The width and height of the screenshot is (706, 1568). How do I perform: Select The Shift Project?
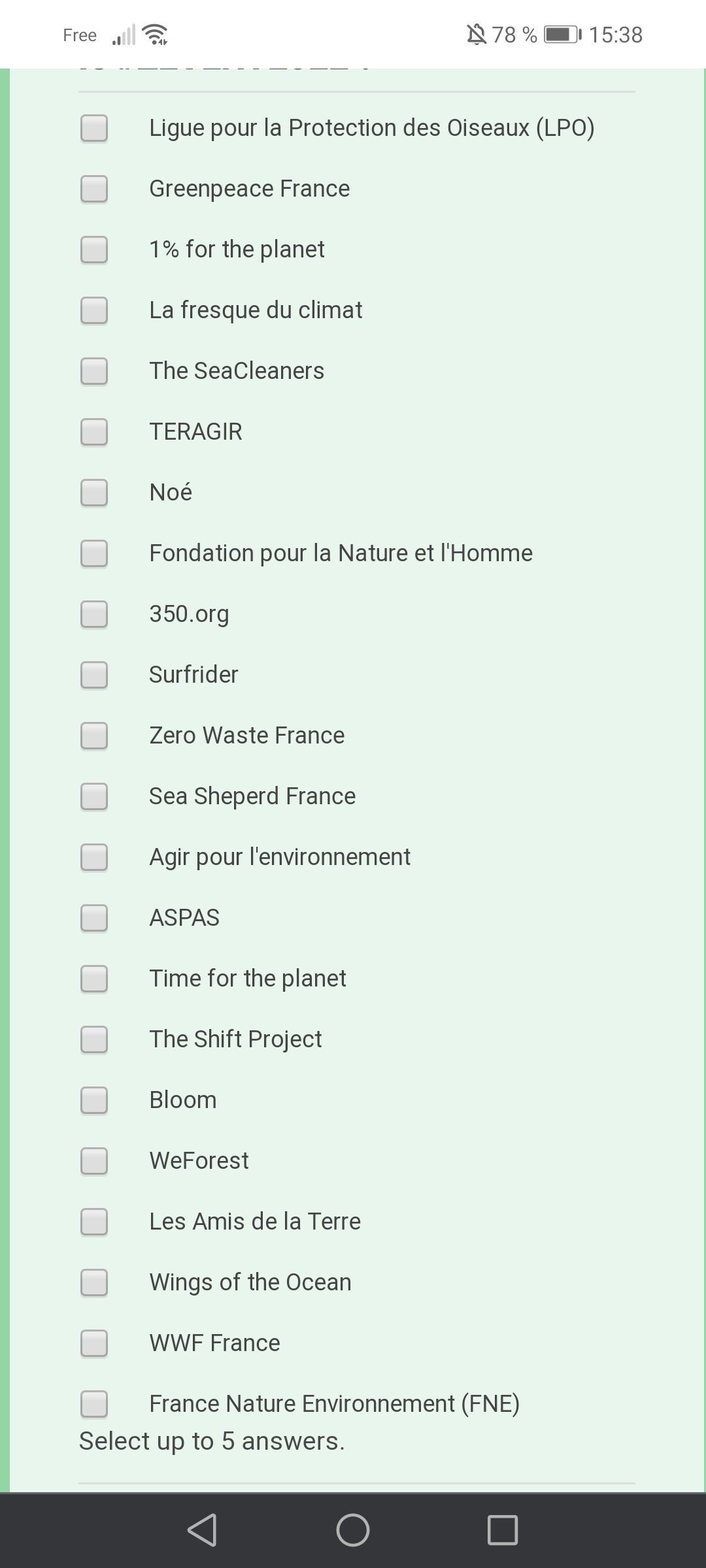(94, 1039)
